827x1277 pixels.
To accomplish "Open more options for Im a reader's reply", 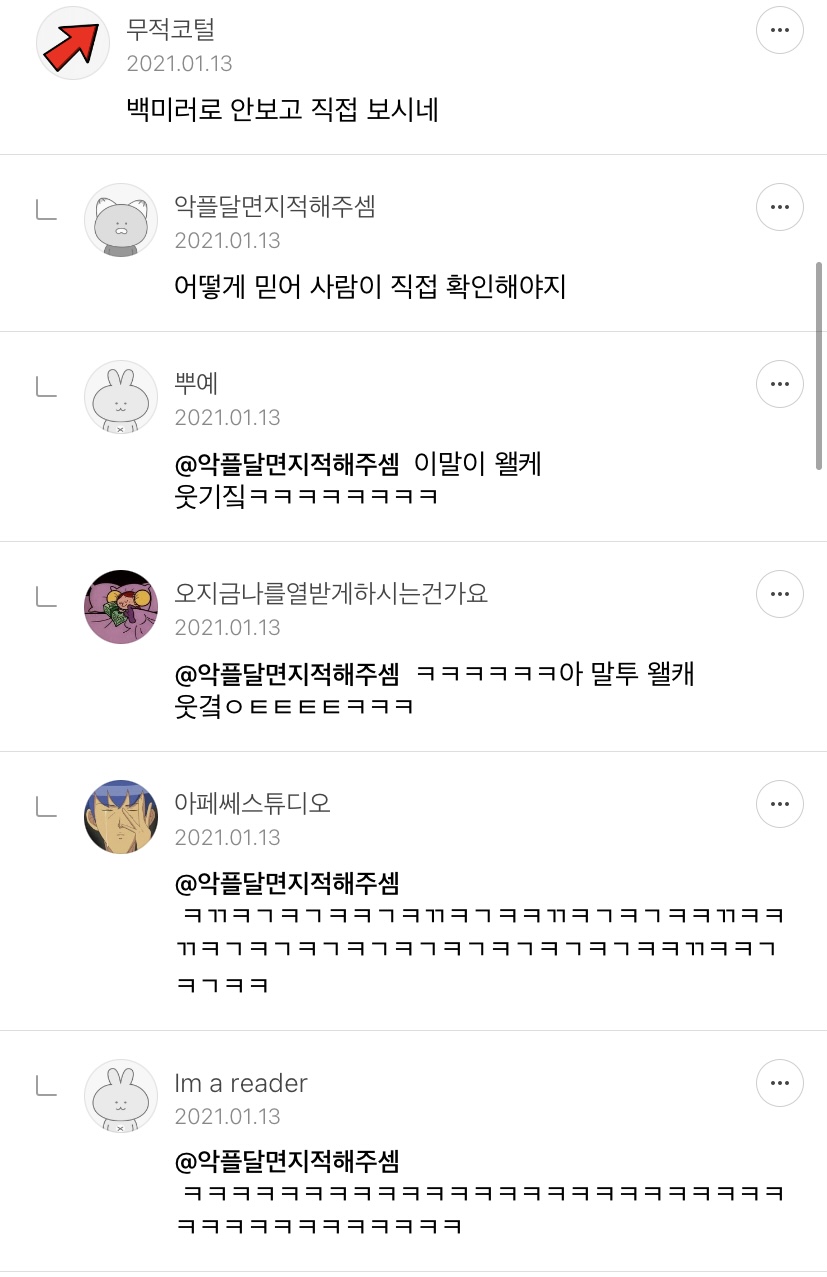I will 780,1083.
